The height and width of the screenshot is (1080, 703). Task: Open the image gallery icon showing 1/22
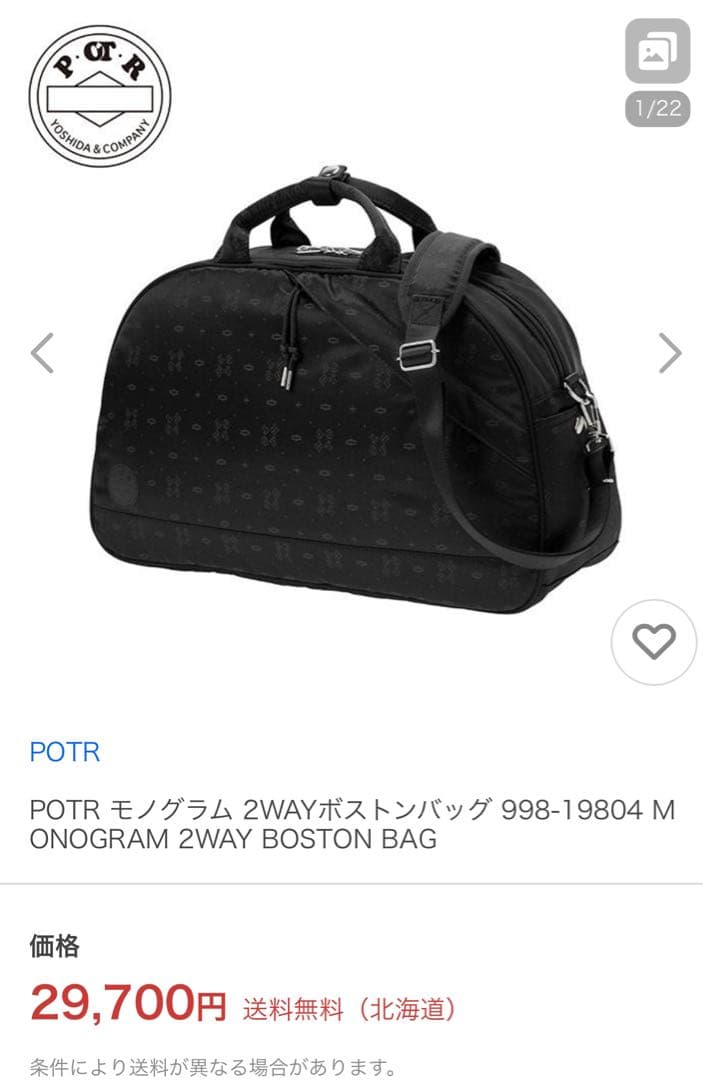click(x=657, y=54)
